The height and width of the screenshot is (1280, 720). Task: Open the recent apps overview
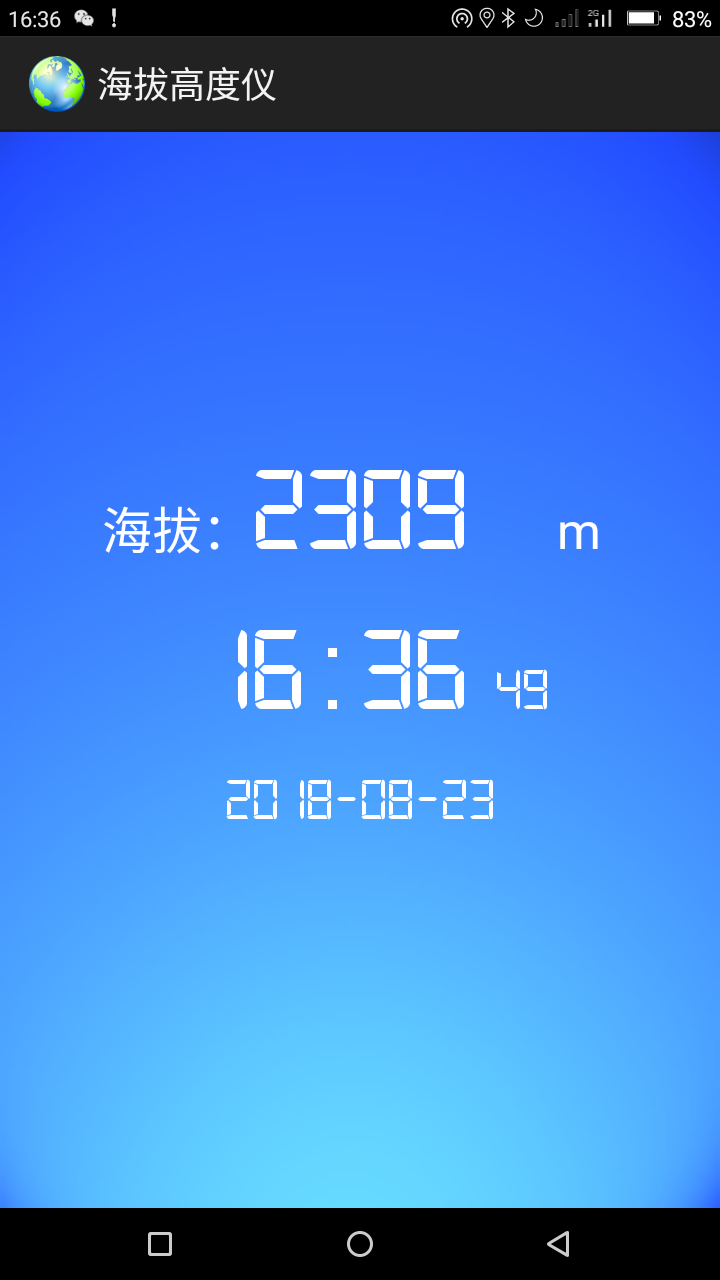coord(160,1243)
